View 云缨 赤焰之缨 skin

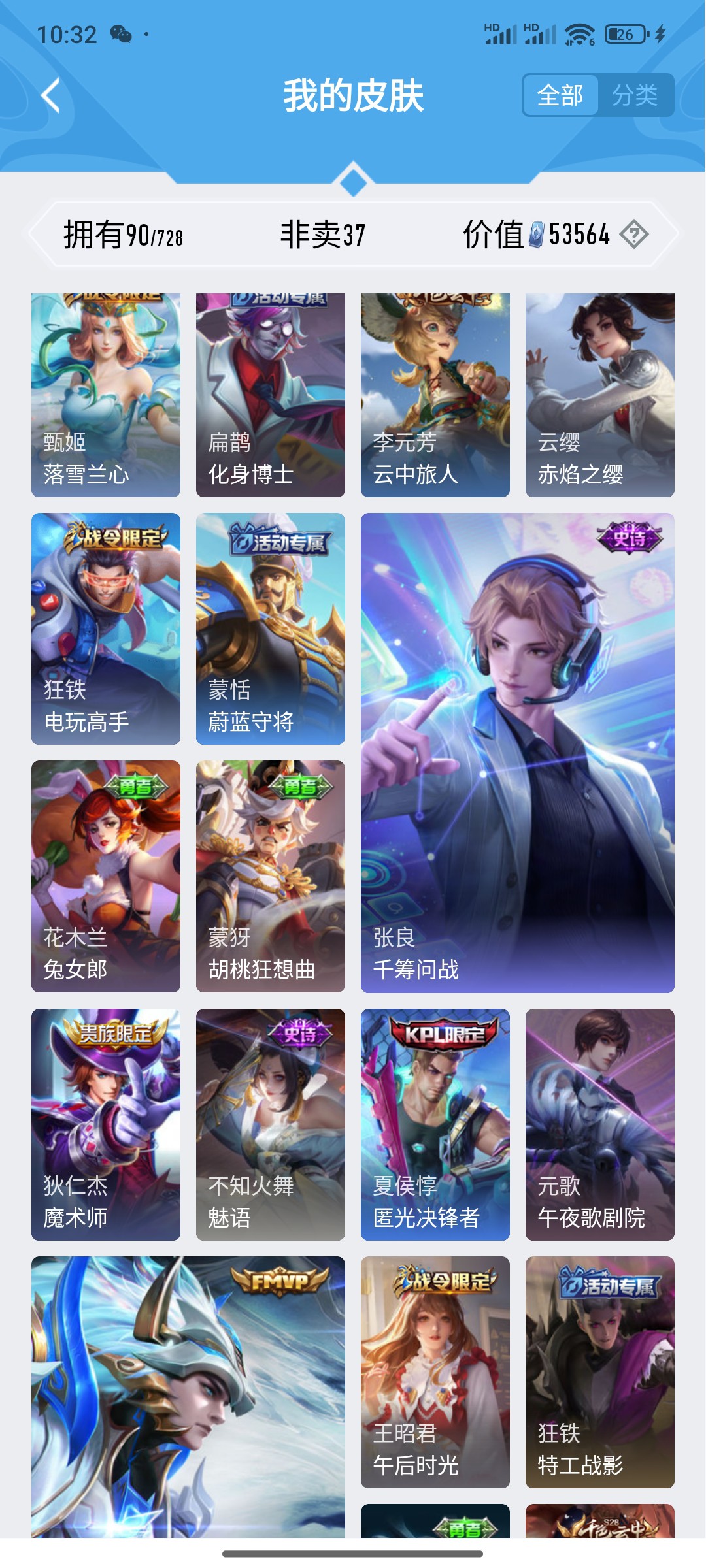(x=600, y=395)
